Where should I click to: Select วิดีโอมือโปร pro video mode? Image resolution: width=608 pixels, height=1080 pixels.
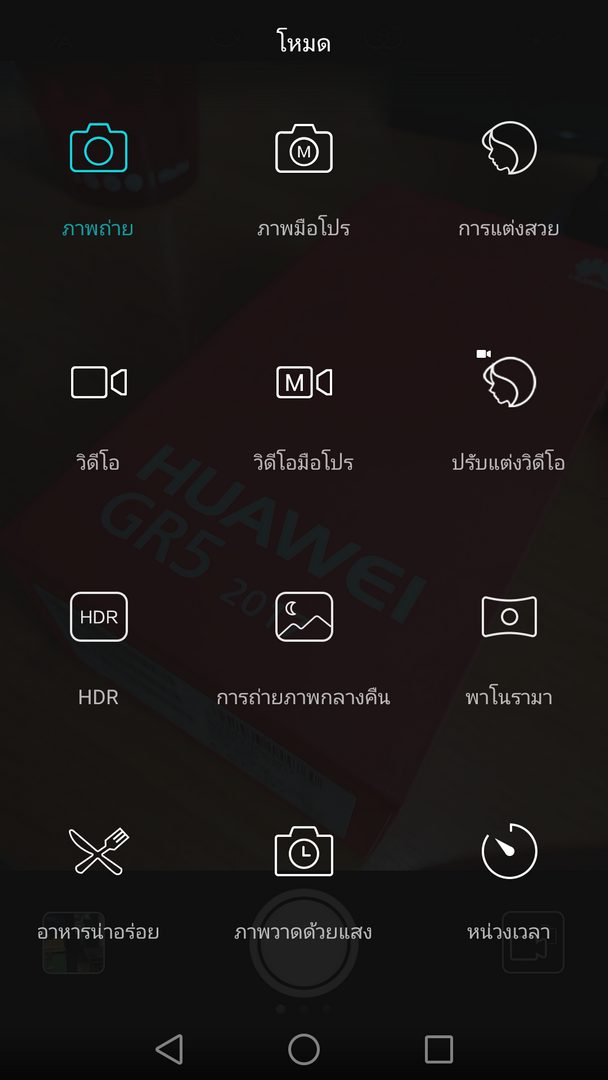coord(304,383)
